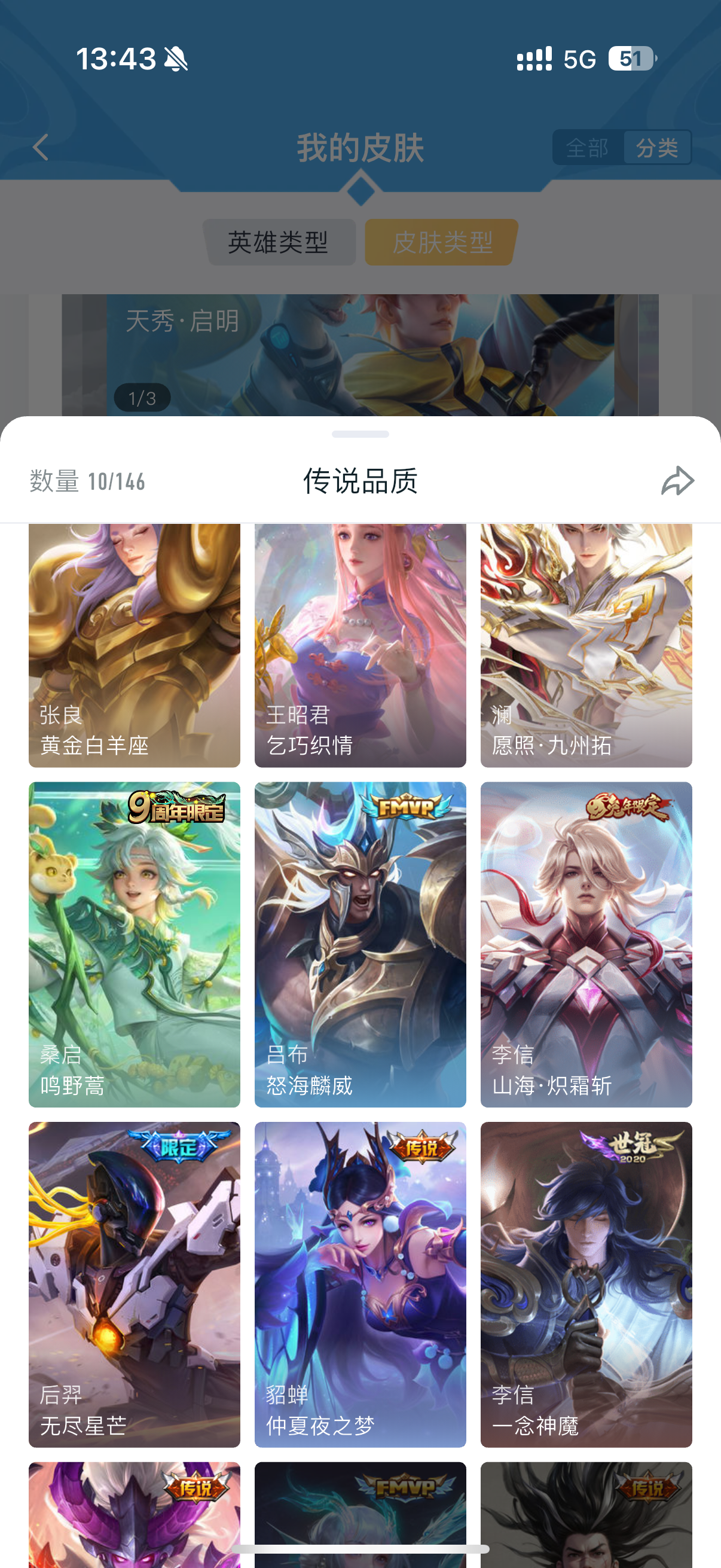Open 桑启 鸣野蒿 skin card
Screen dimensions: 721x1568
(x=135, y=944)
